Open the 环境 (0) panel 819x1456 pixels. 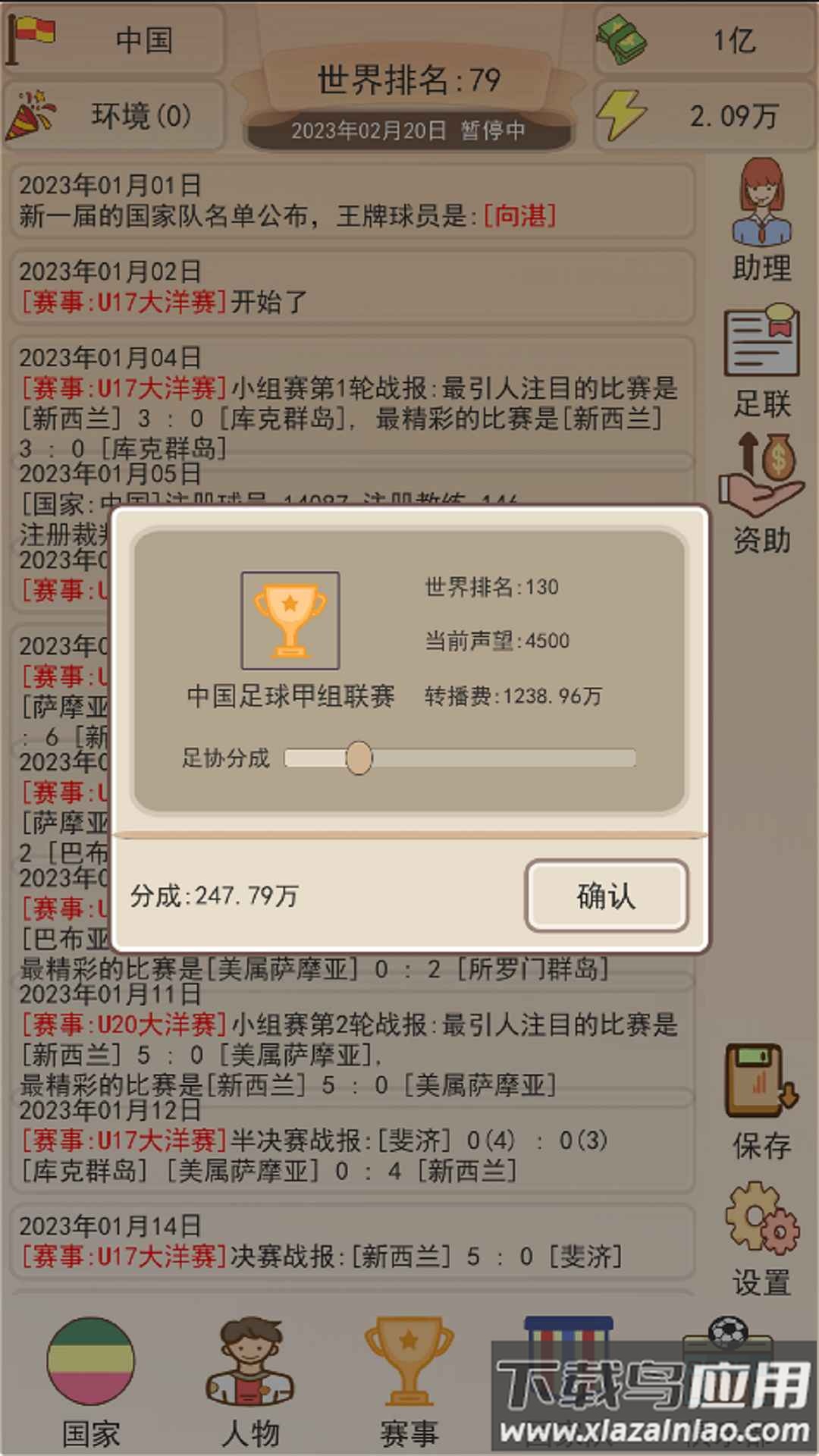click(114, 116)
